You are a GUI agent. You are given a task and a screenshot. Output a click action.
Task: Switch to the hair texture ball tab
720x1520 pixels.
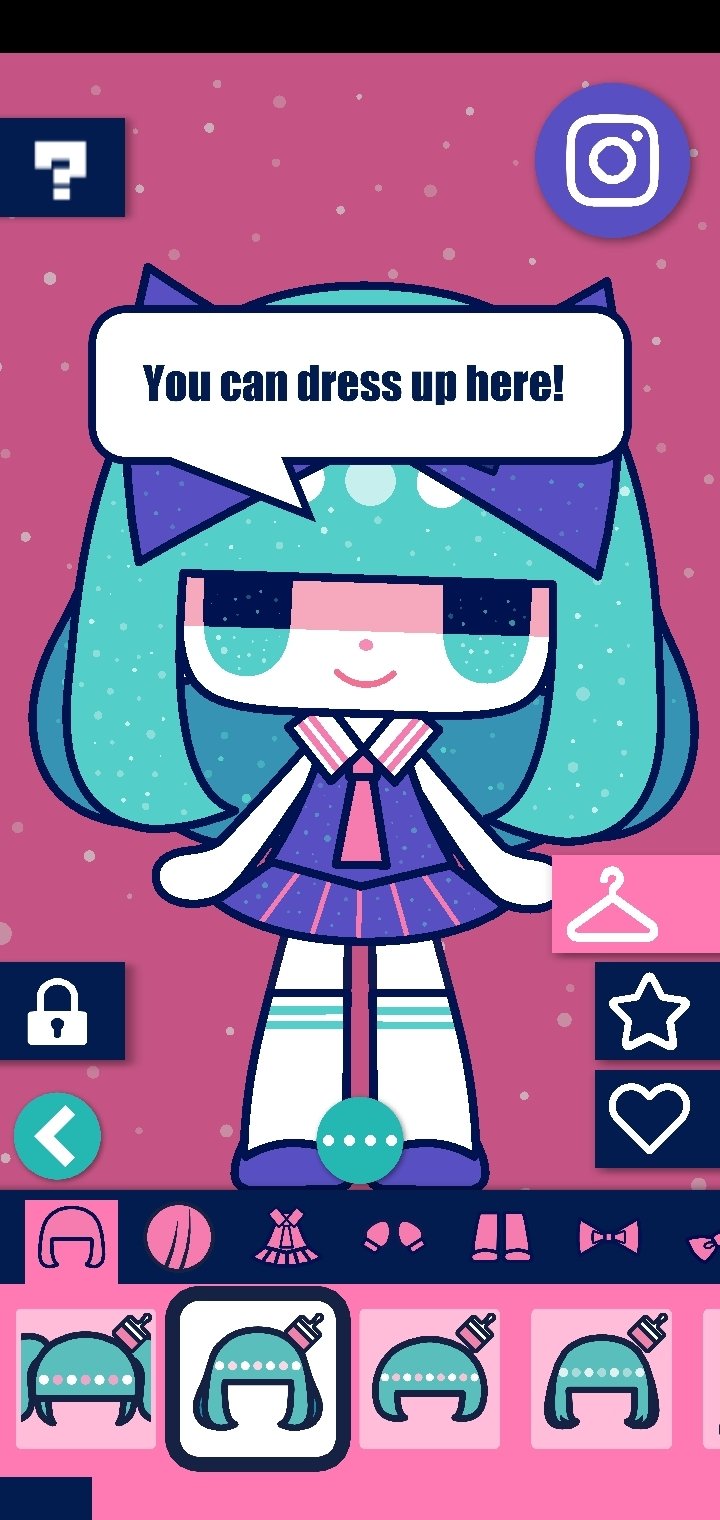(179, 1238)
